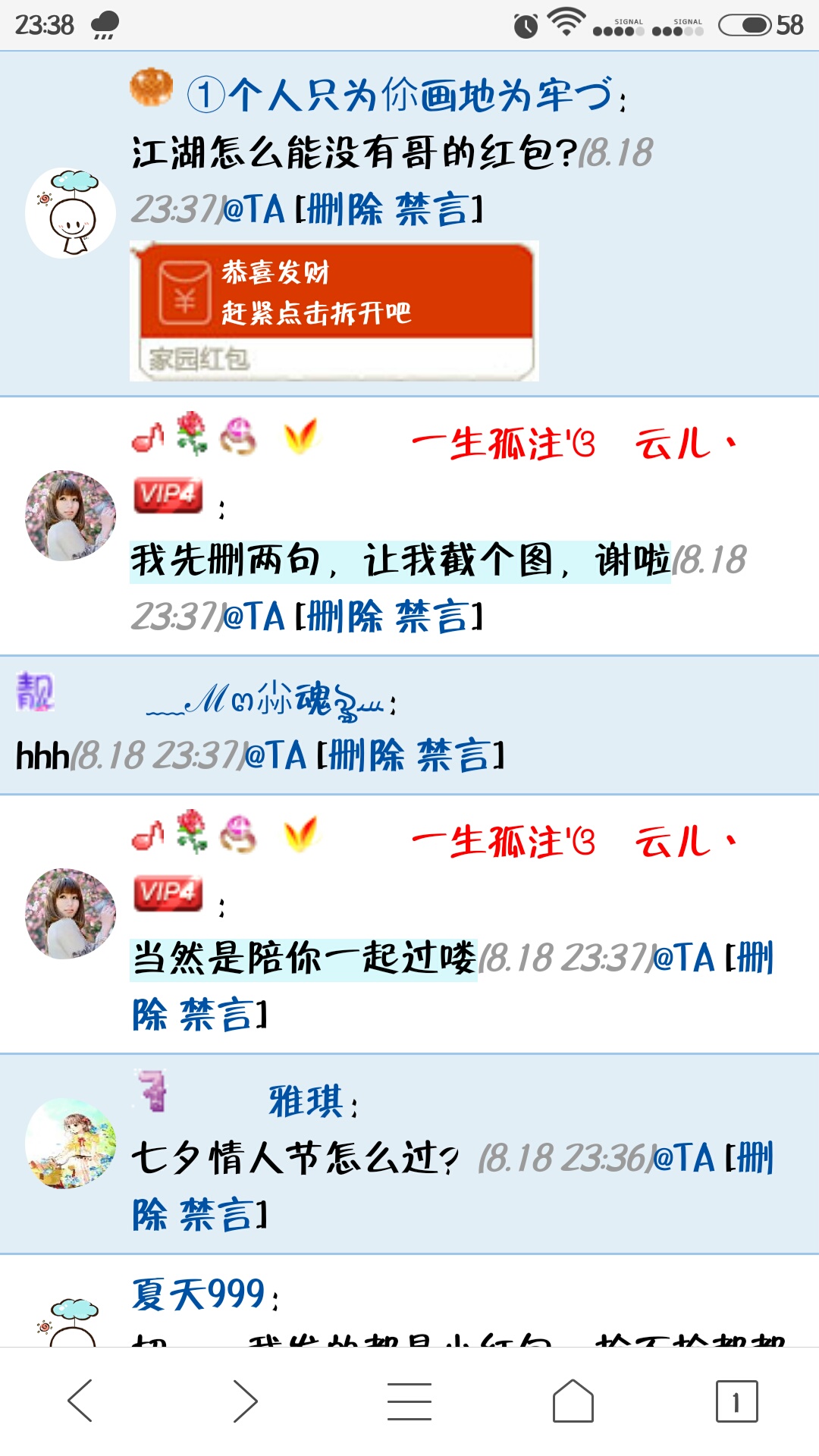The image size is (819, 1456).
Task: Tap @TA on the 江湖 red envelope message
Action: (254, 209)
